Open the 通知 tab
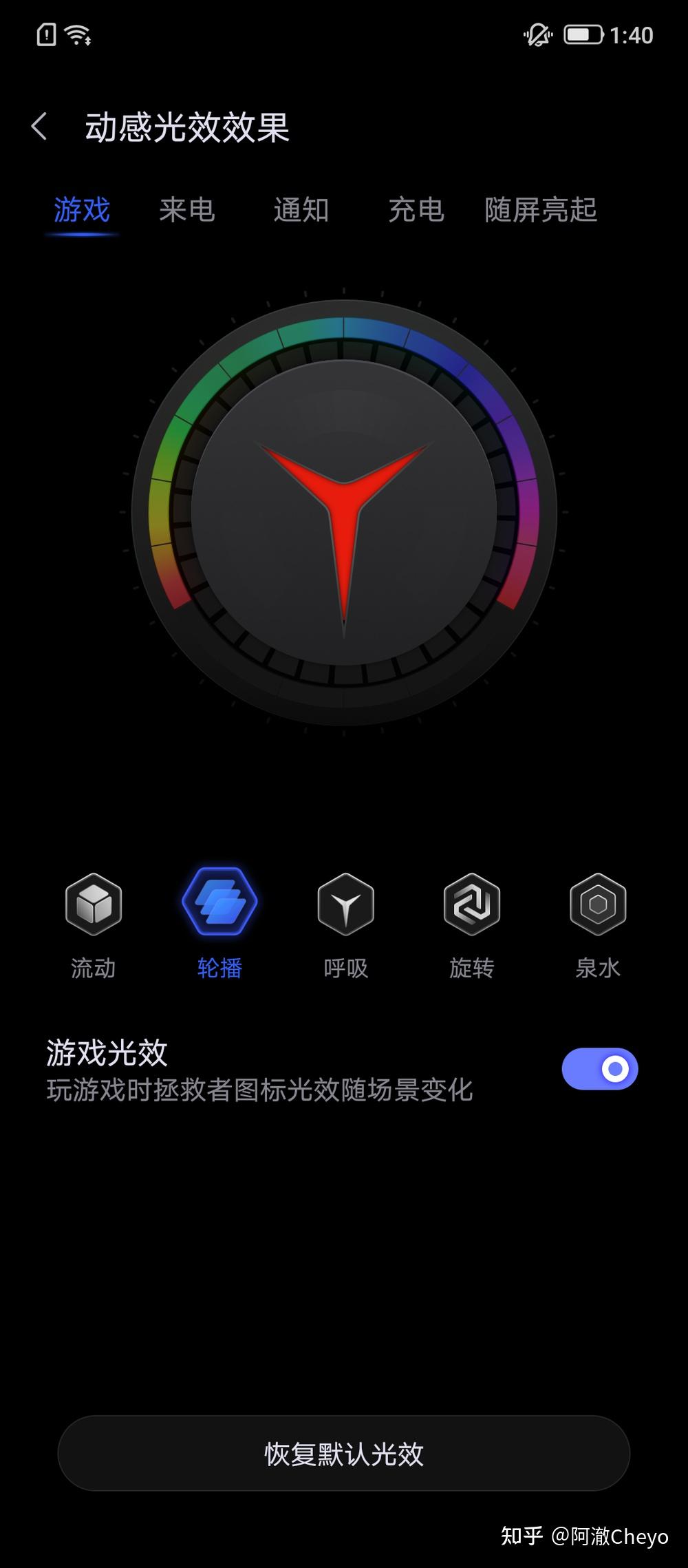Screen dimensions: 688x1568 pos(301,210)
